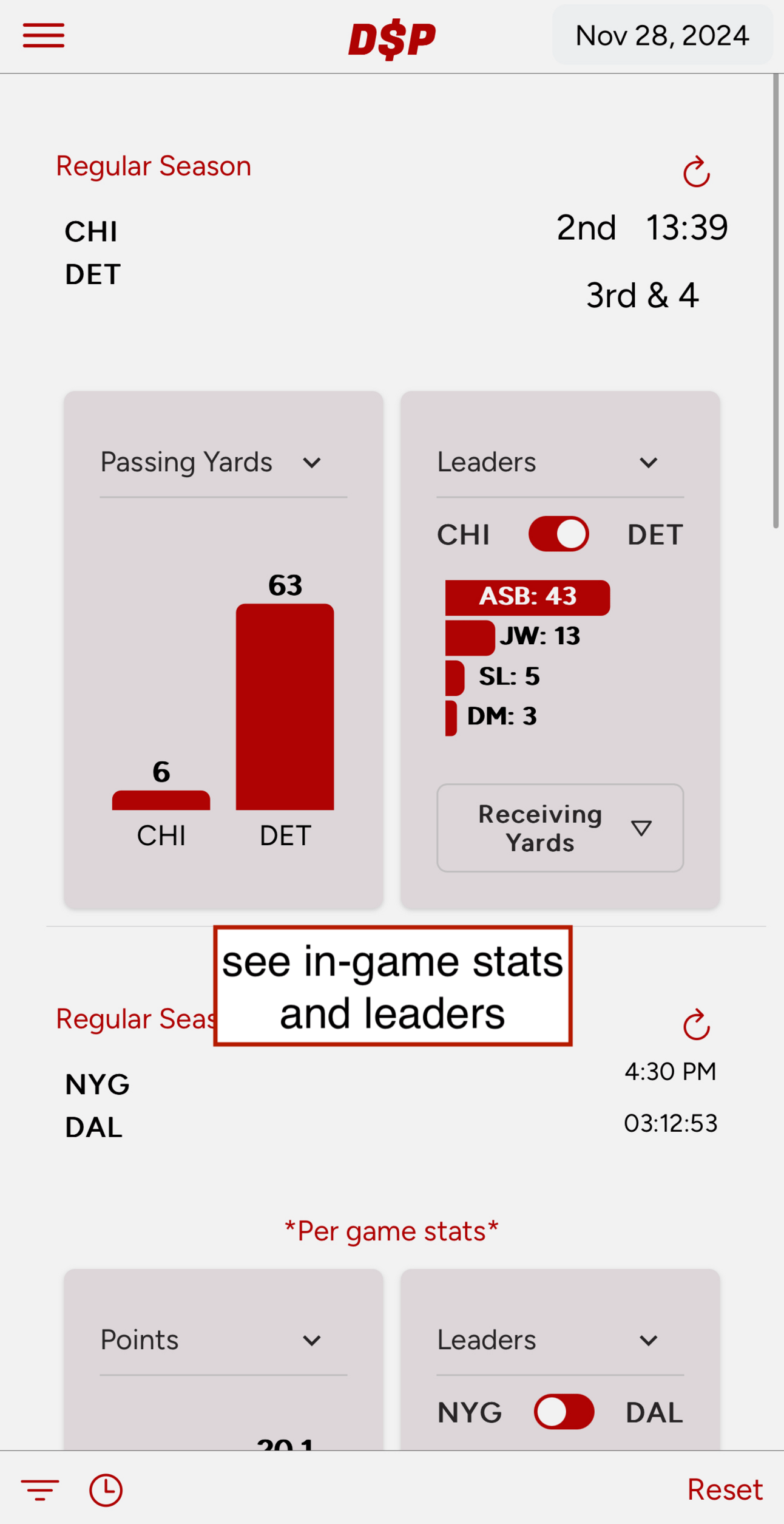Toggle leaders between CHI and DET
Image resolution: width=784 pixels, height=1524 pixels.
(x=559, y=534)
